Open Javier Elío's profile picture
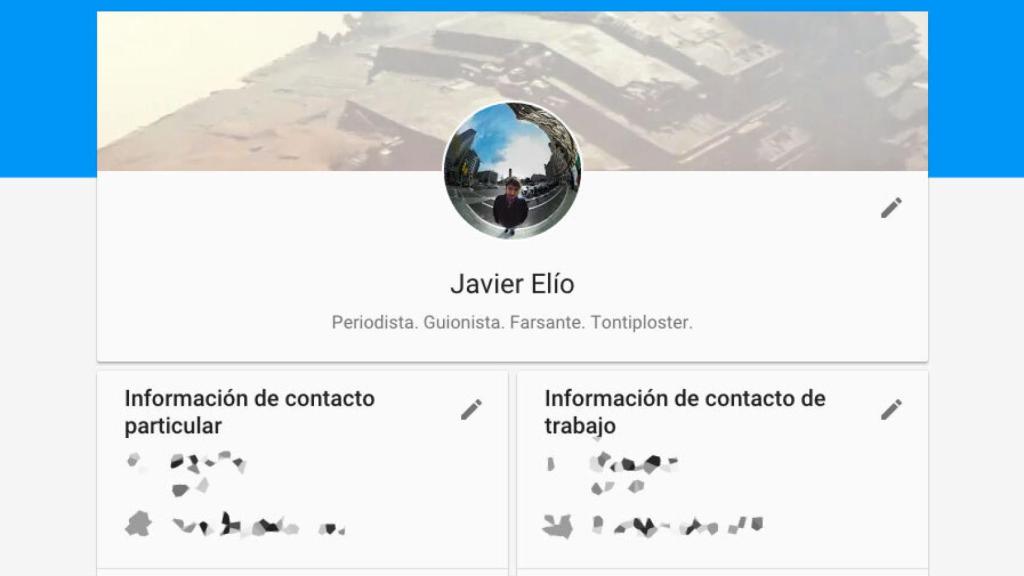Image resolution: width=1024 pixels, height=576 pixels. pyautogui.click(x=512, y=171)
